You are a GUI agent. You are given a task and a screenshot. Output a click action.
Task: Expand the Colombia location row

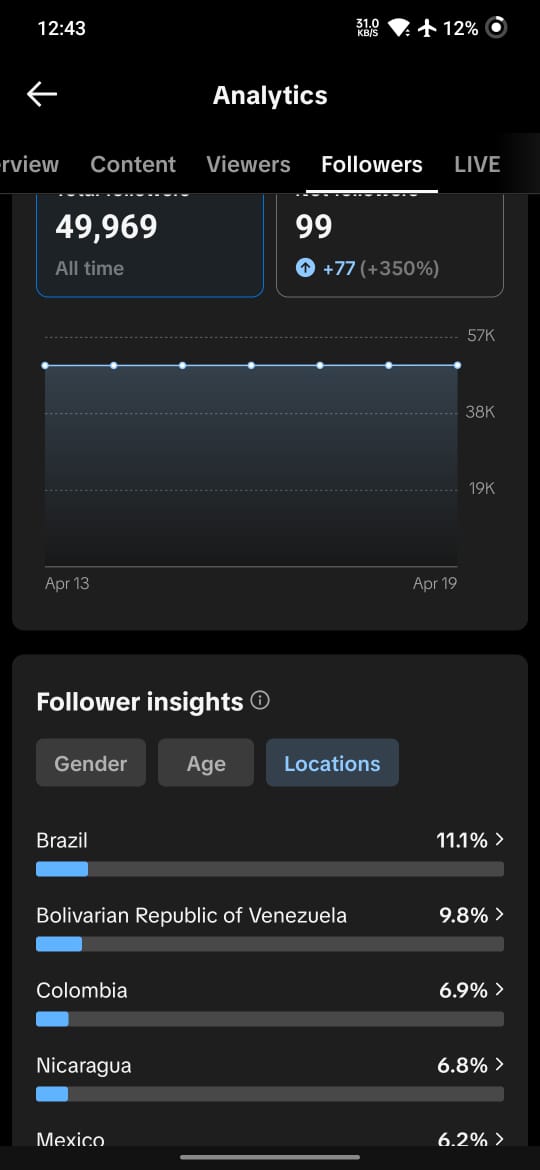tap(270, 1003)
